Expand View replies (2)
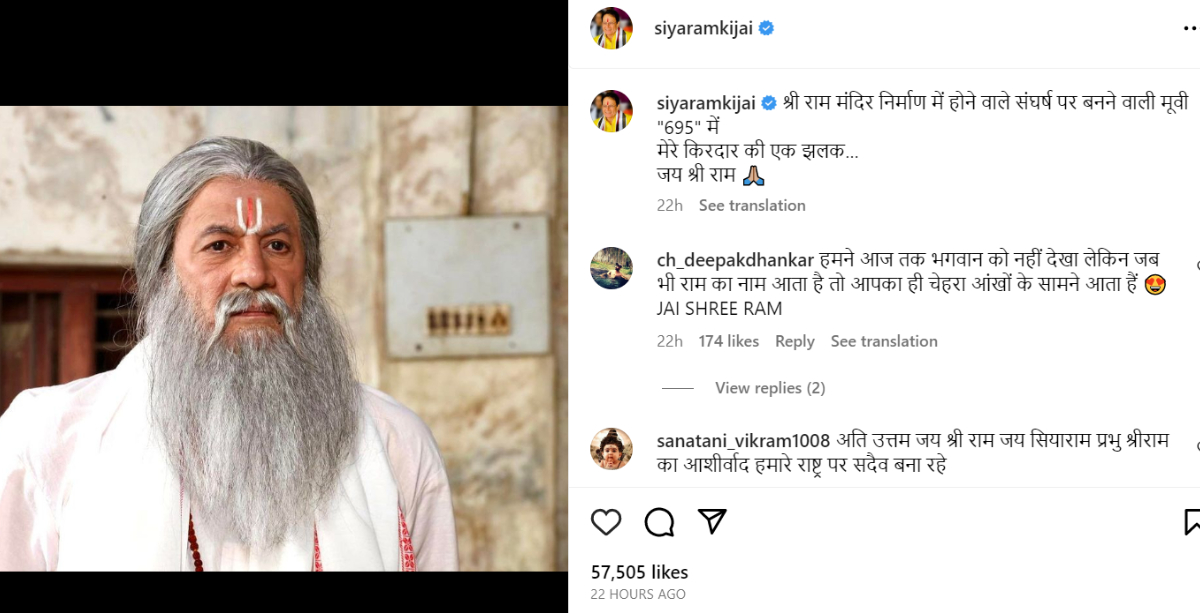This screenshot has height=613, width=1200. [770, 388]
